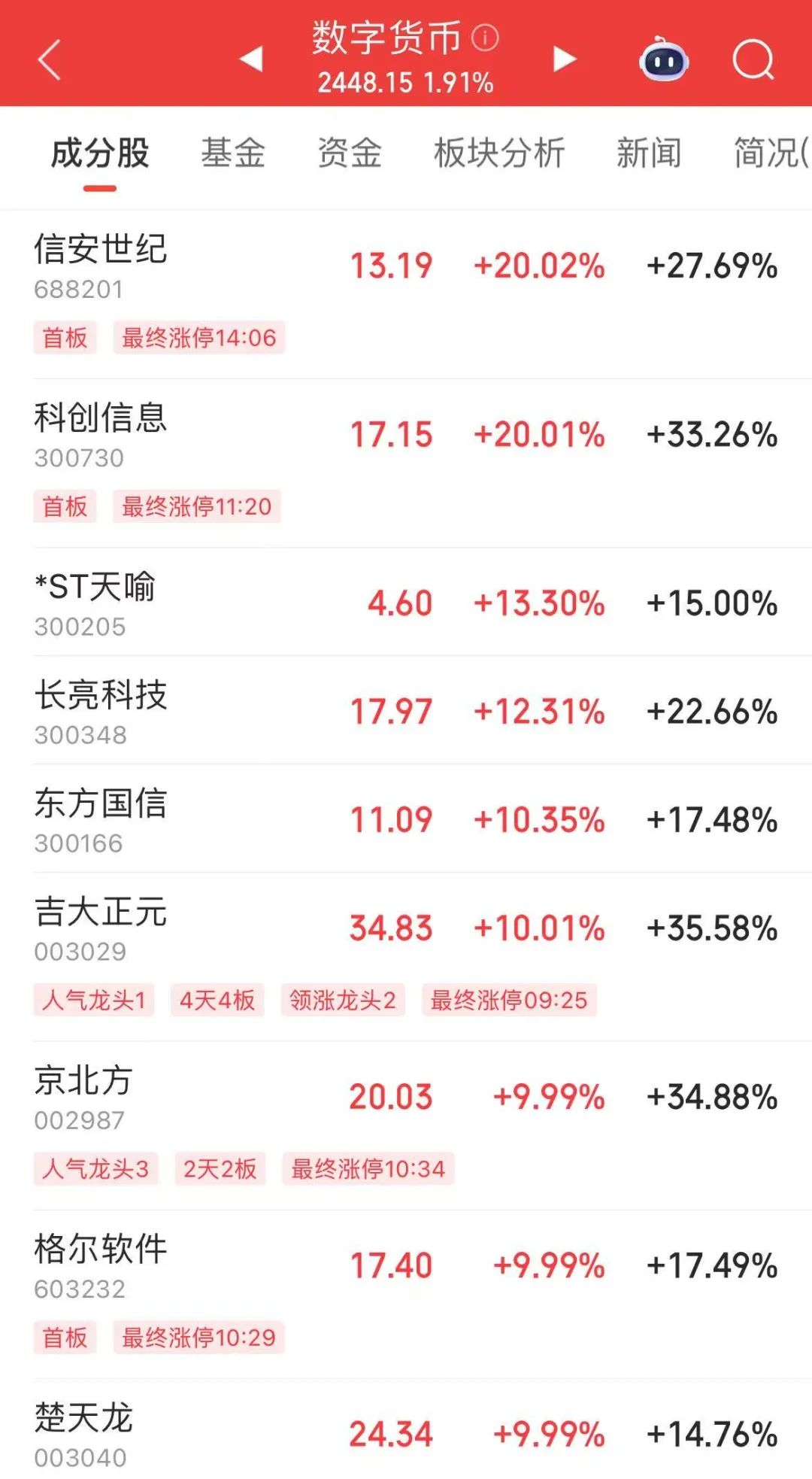Tap the info icon beside 数字货币
The height and width of the screenshot is (1479, 812).
(x=485, y=38)
